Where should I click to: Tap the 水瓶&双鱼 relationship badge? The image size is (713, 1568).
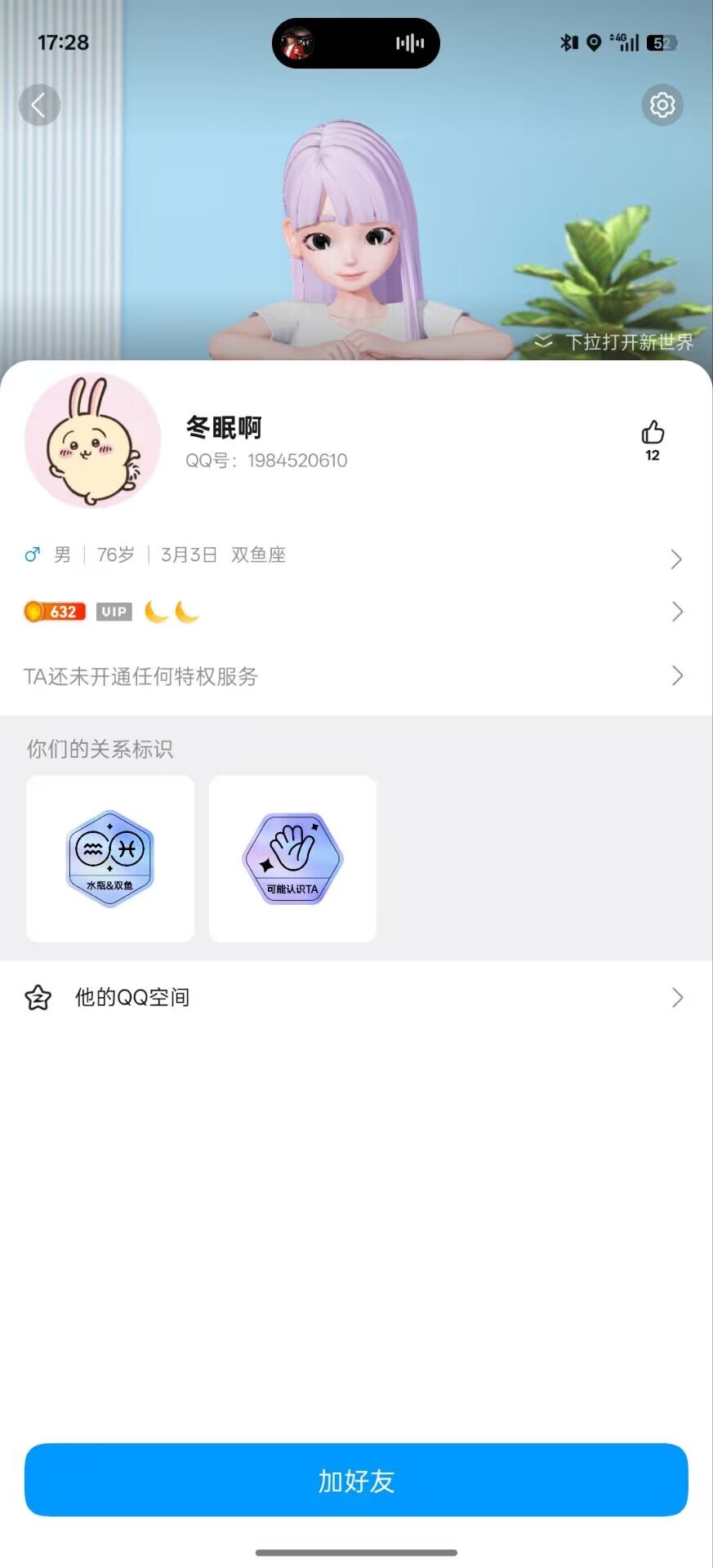[109, 858]
